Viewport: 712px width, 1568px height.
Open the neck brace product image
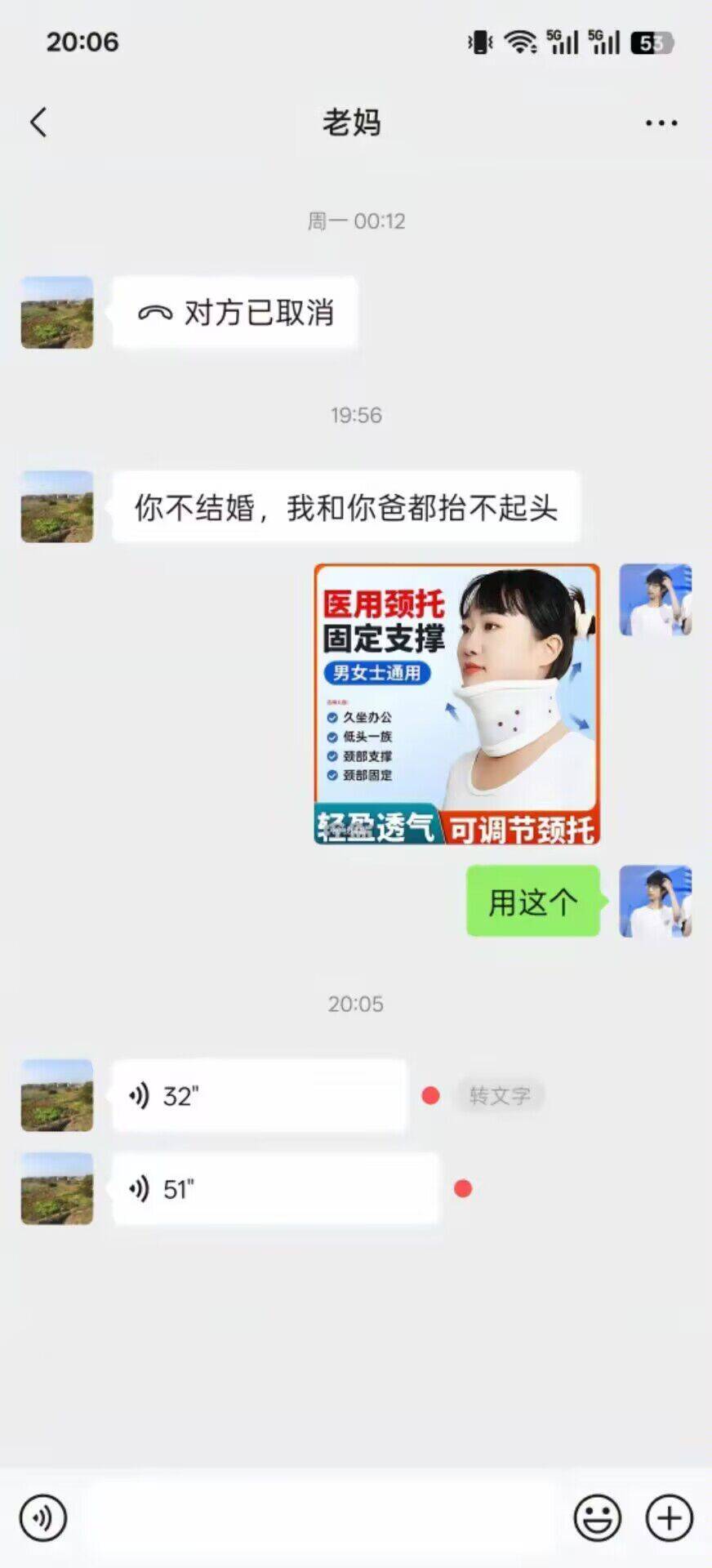[x=457, y=704]
